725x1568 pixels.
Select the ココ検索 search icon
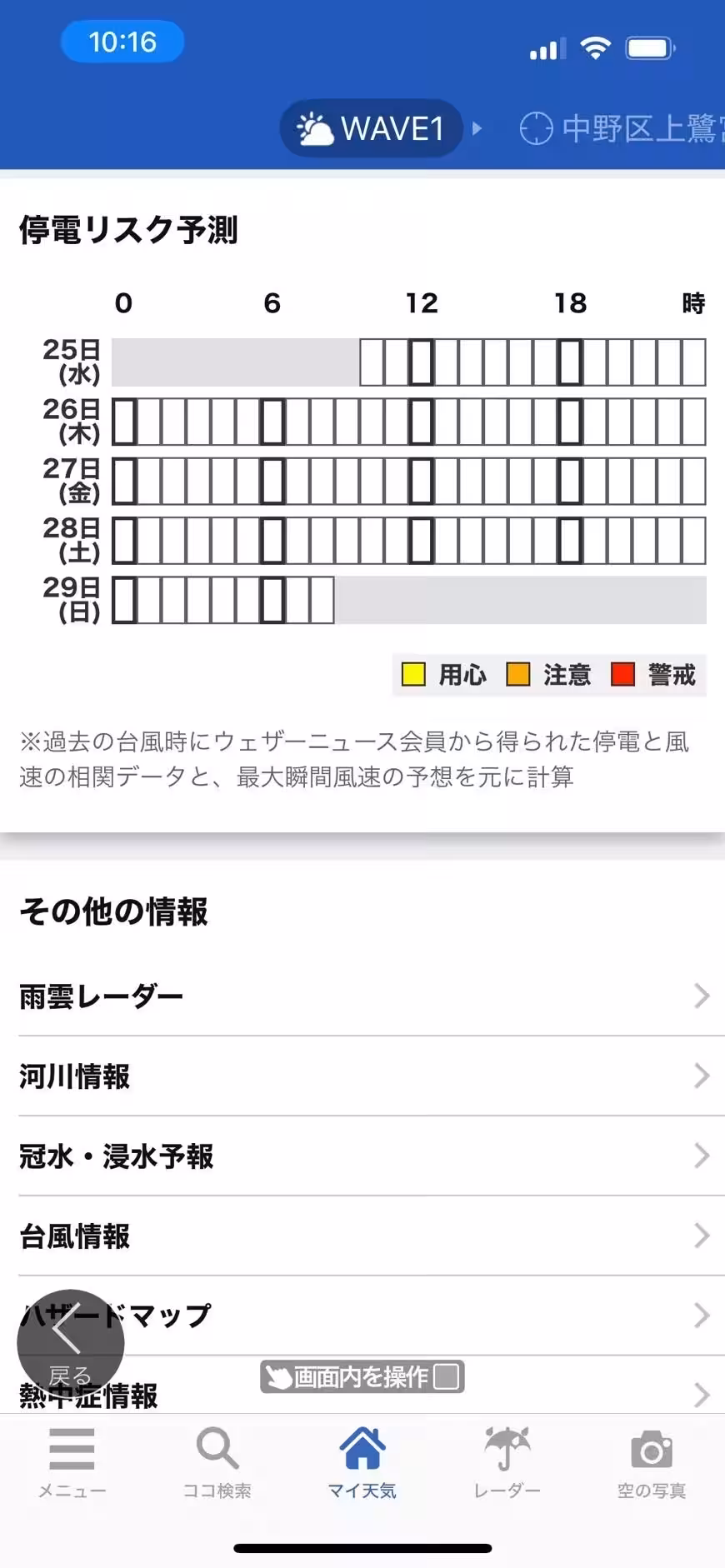[x=217, y=1449]
